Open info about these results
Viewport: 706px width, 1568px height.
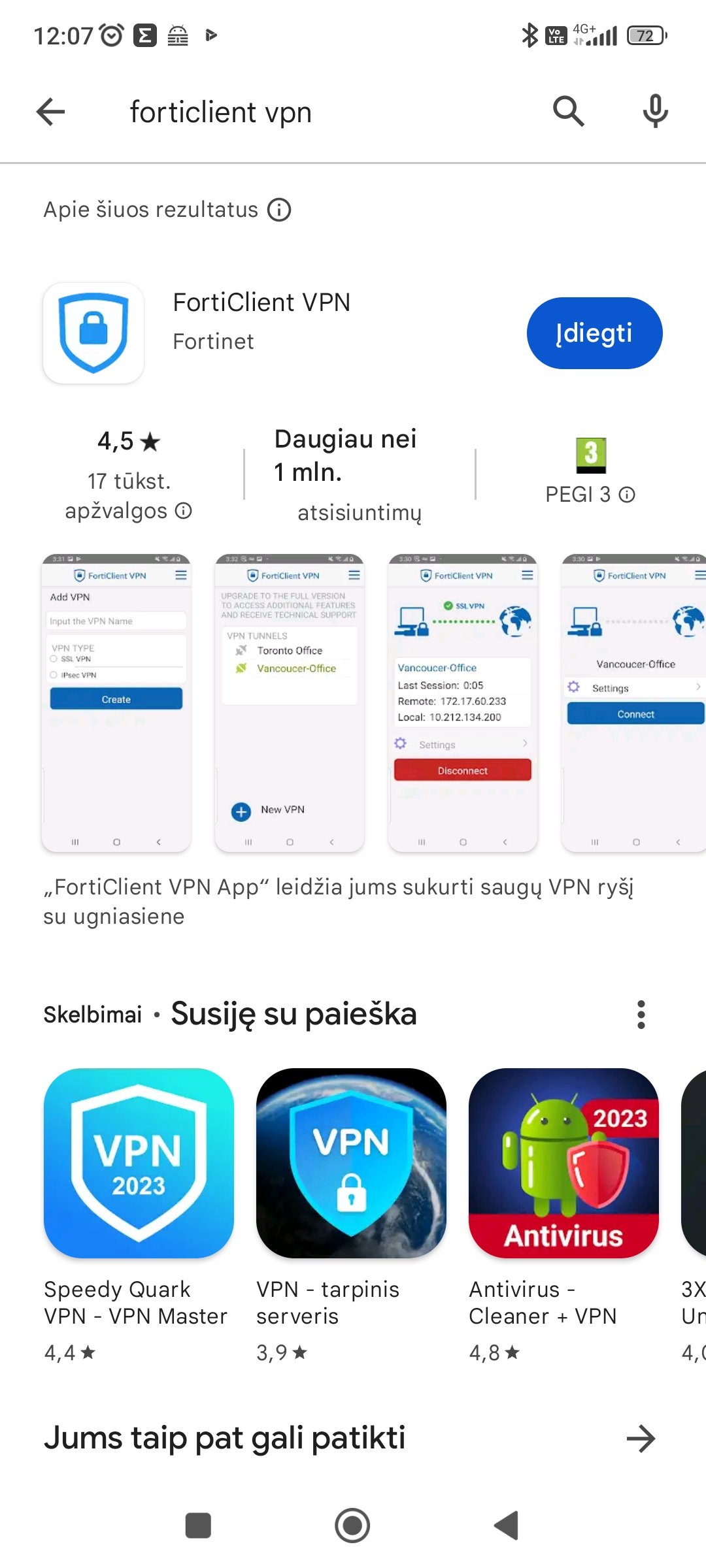280,210
